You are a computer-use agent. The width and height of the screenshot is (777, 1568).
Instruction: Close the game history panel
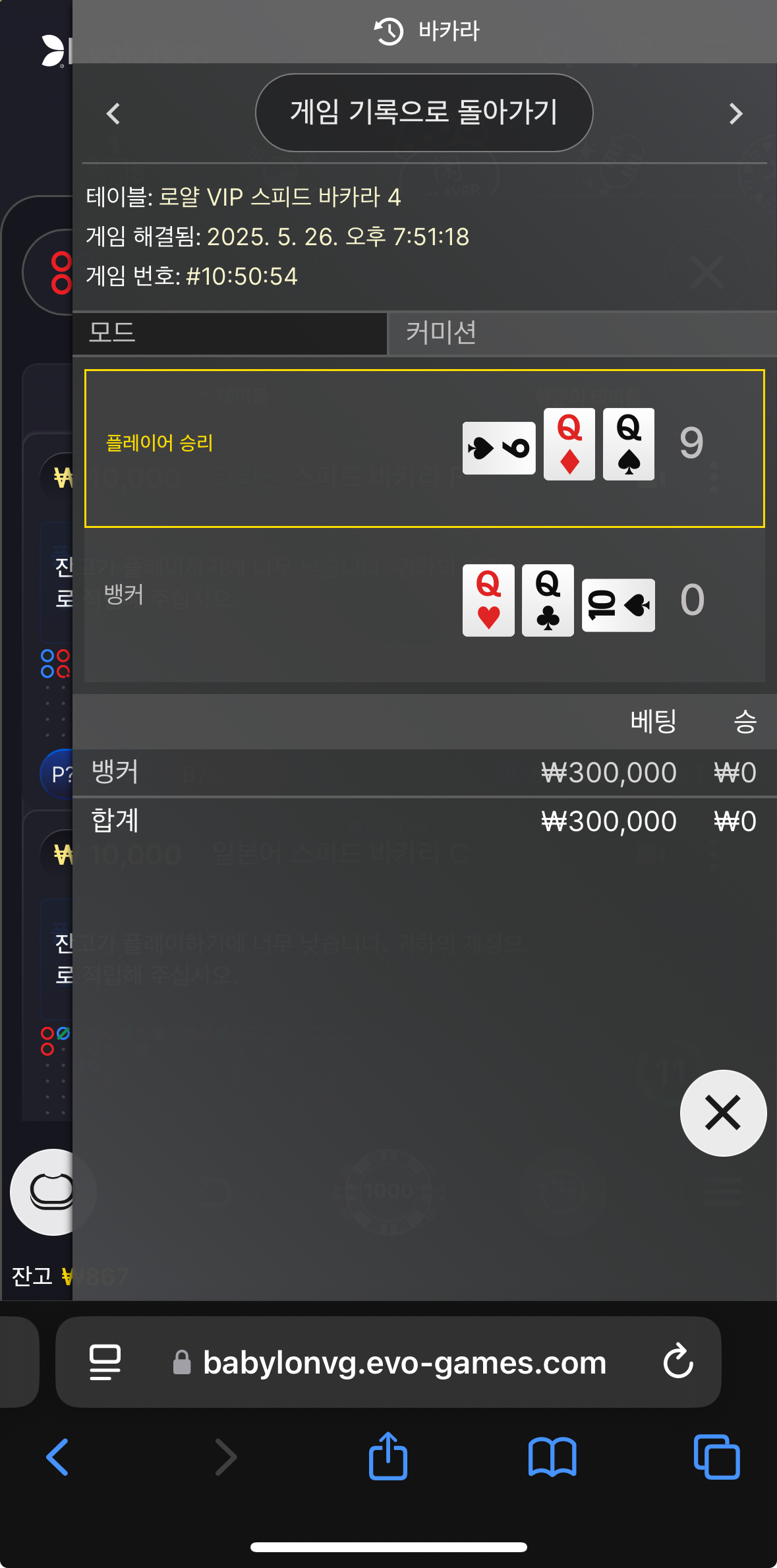[x=722, y=1113]
